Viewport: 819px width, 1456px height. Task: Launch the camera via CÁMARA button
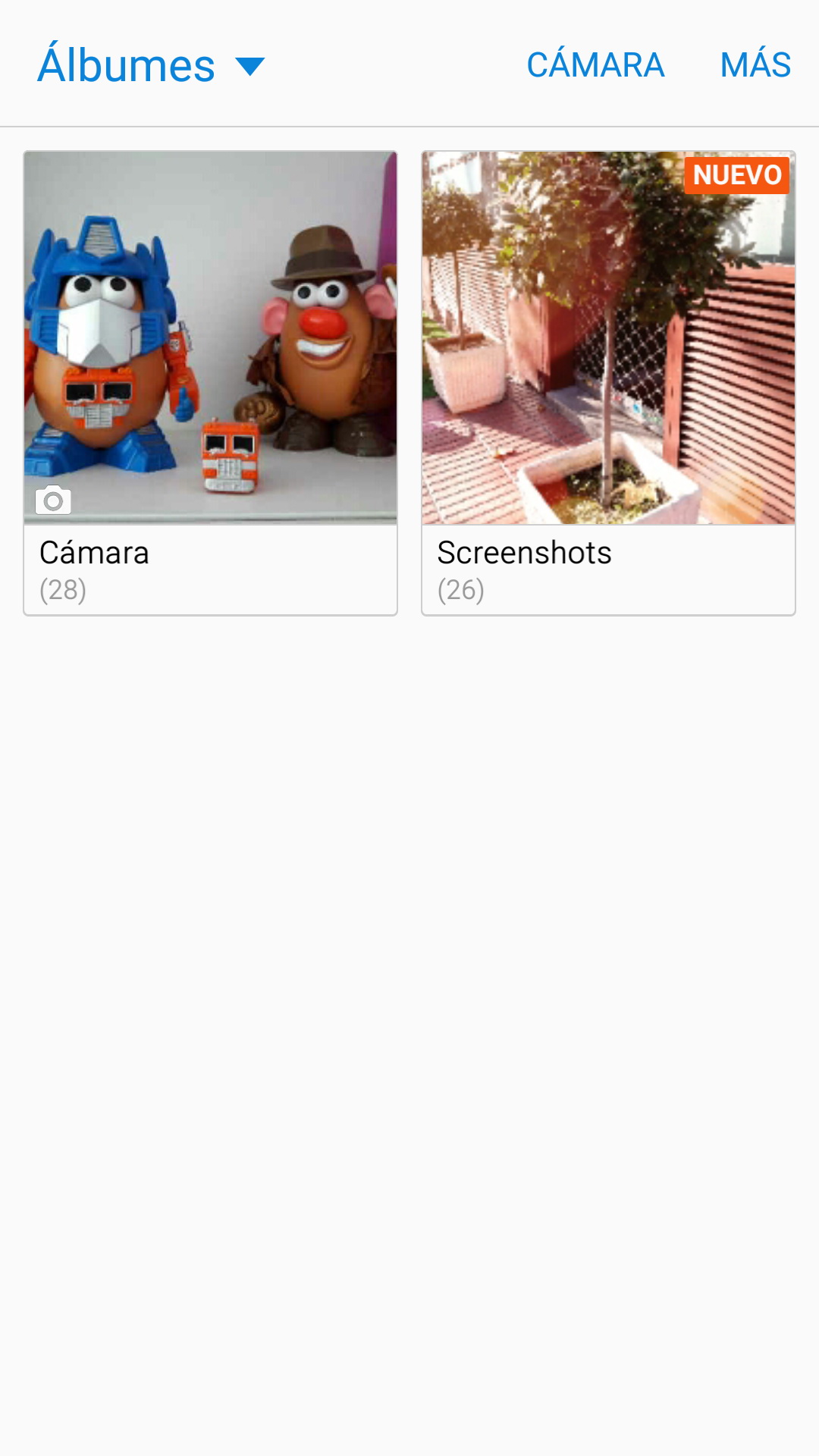(x=595, y=65)
